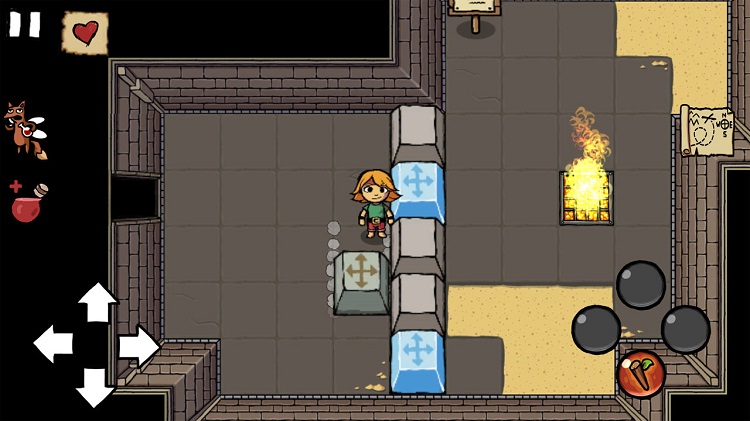Tap the top gray action button
Image resolution: width=750 pixels, height=421 pixels.
click(x=641, y=285)
